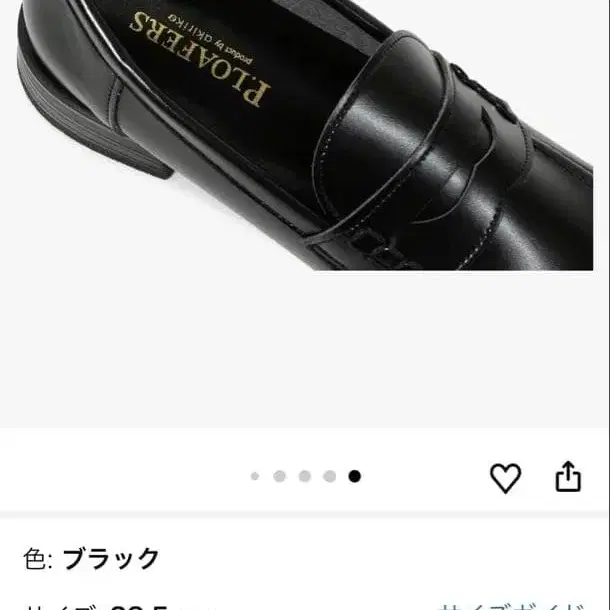The image size is (610, 610).
Task: Share this black loafer product
Action: [x=567, y=477]
